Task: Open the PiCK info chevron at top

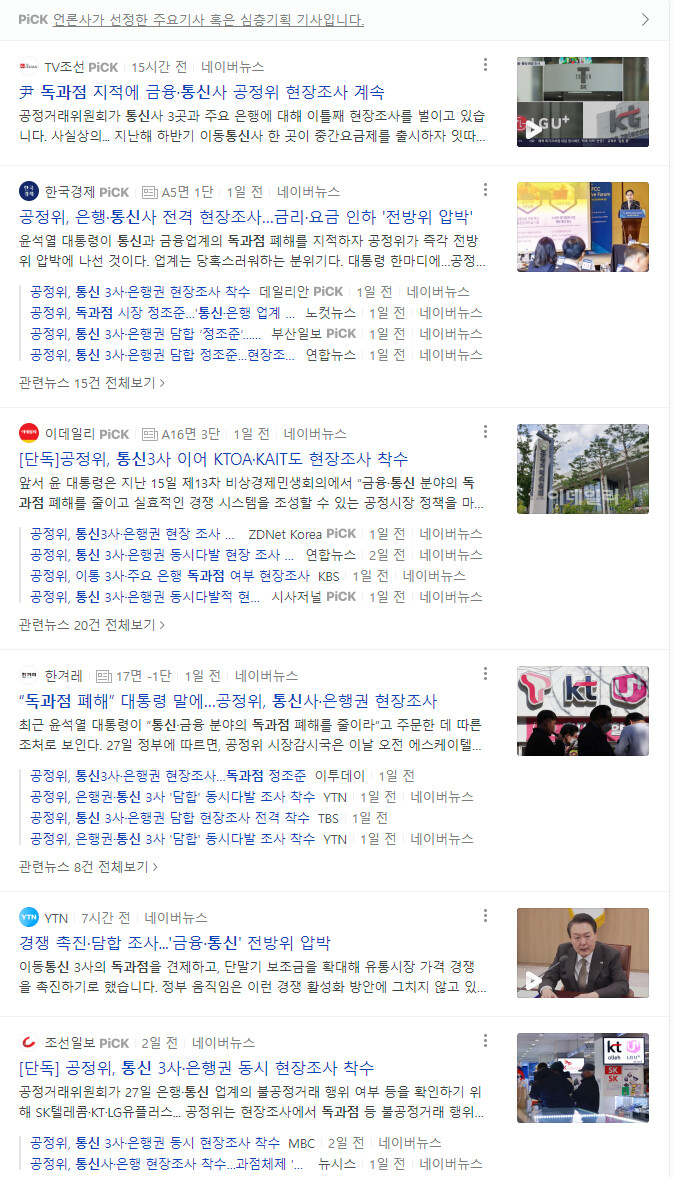Action: pyautogui.click(x=645, y=19)
